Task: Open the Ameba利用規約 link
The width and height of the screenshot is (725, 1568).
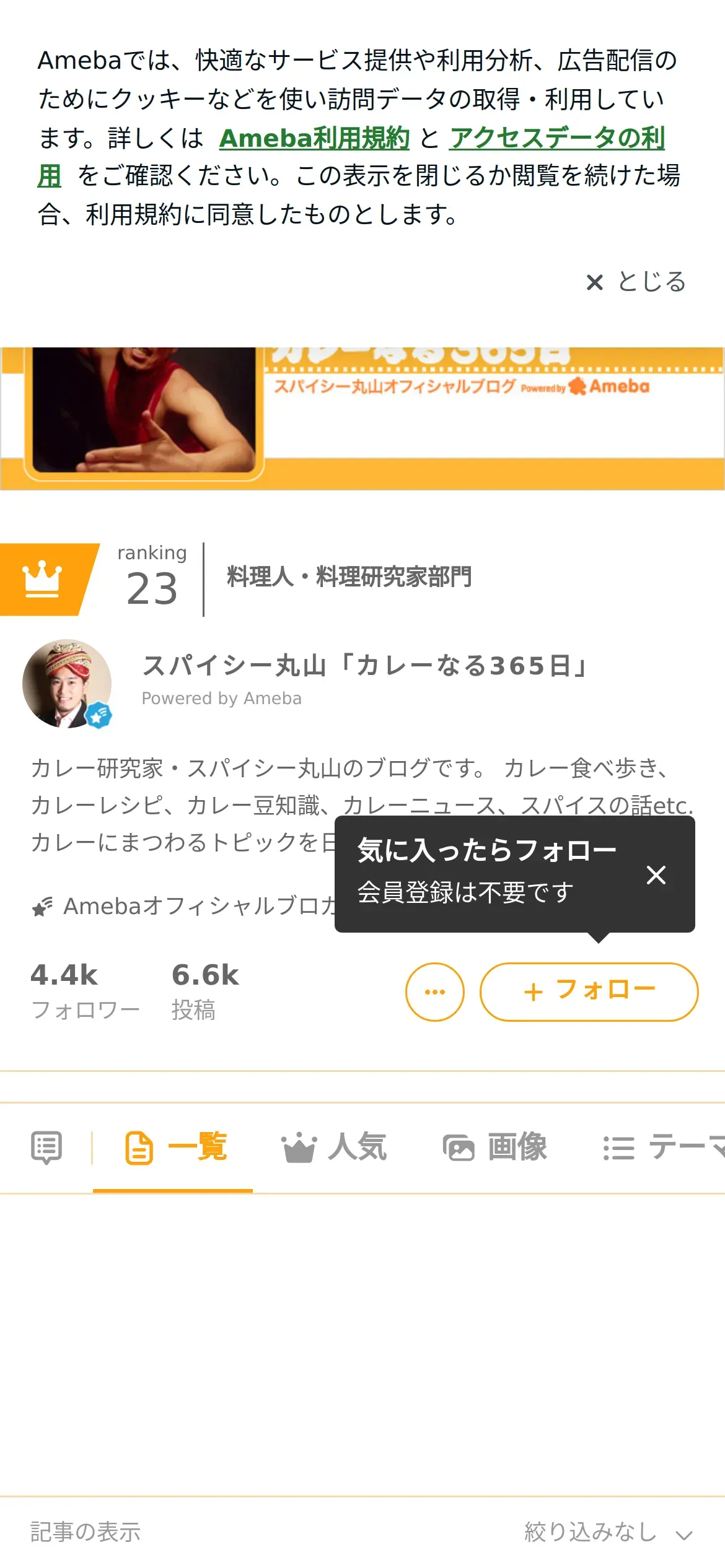Action: coord(314,137)
